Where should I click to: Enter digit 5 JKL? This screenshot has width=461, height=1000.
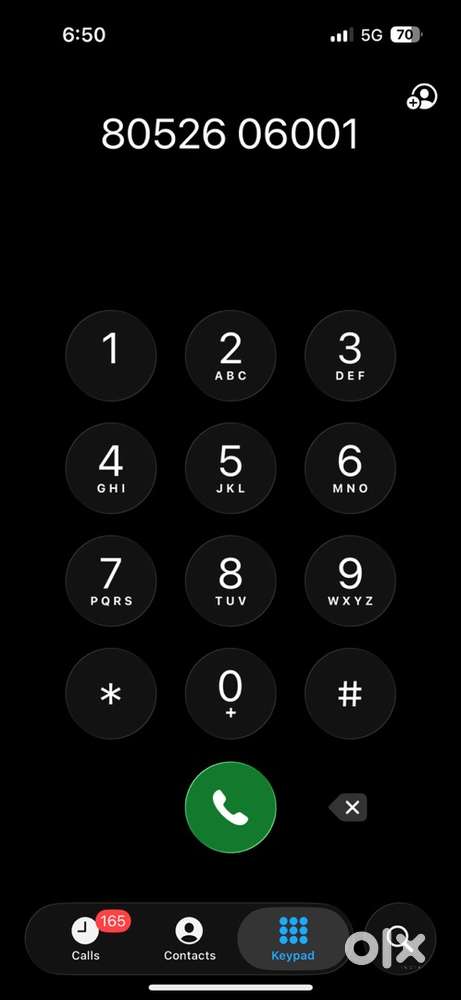pos(230,468)
